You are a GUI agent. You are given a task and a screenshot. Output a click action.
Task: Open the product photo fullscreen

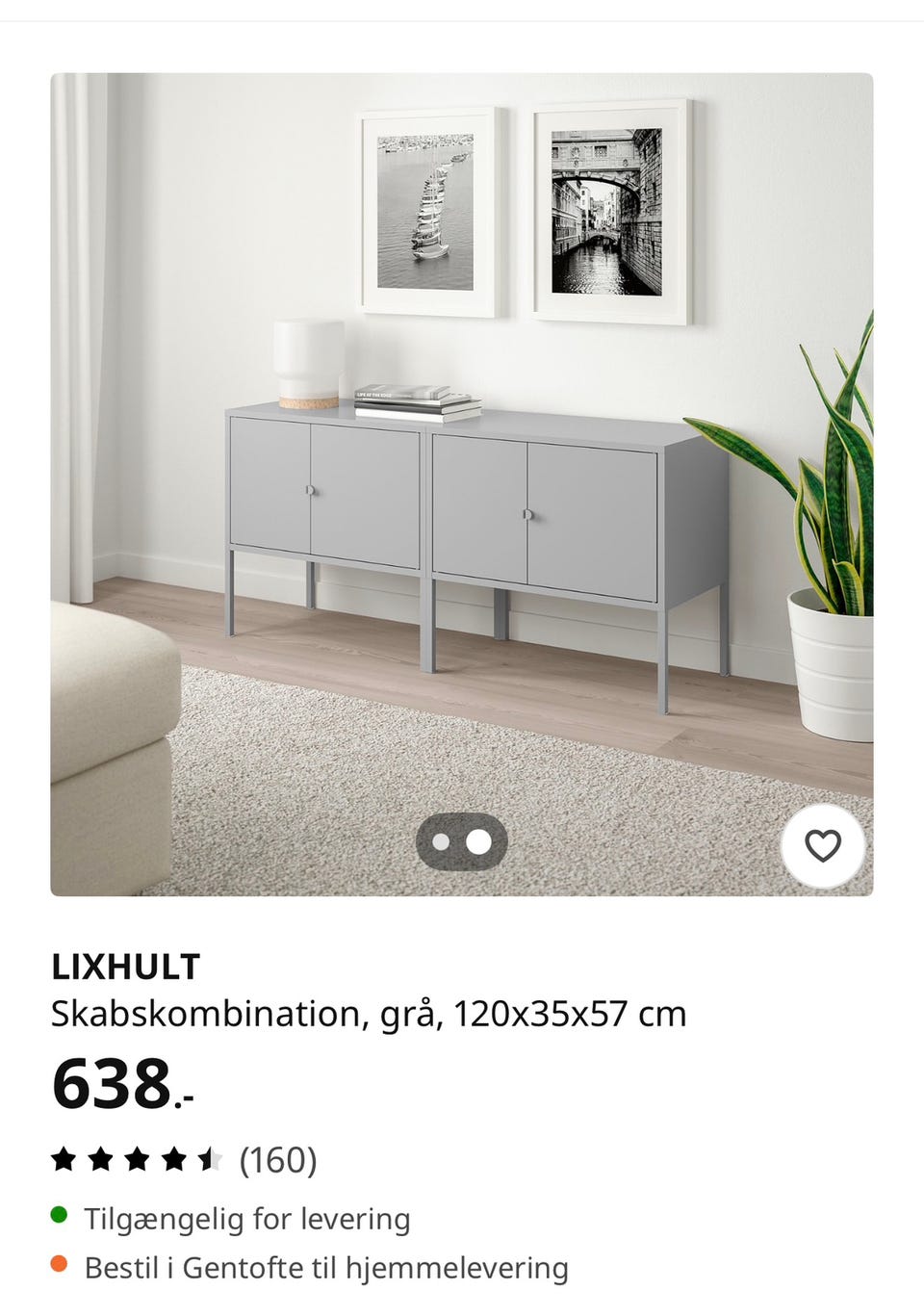(462, 433)
